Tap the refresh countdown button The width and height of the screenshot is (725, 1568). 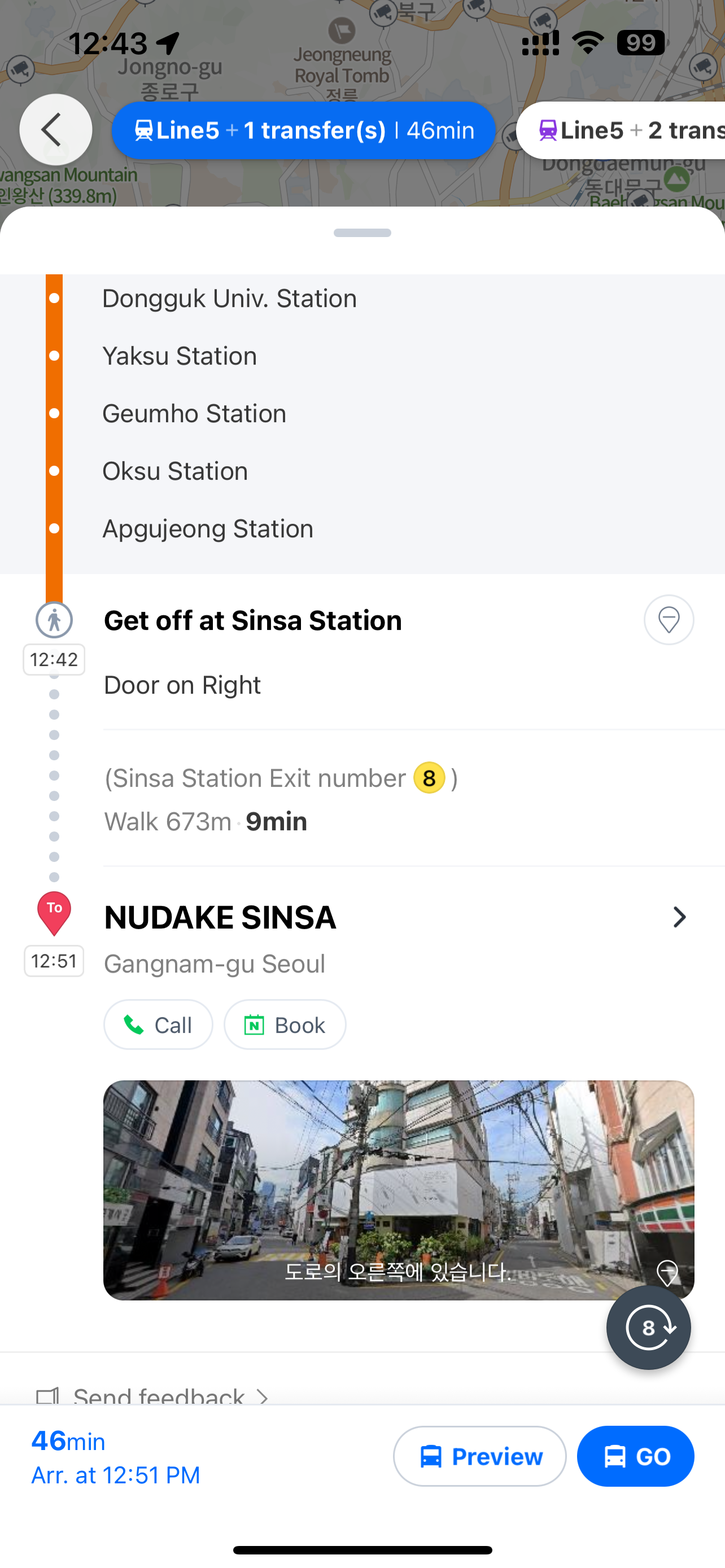(x=648, y=1328)
